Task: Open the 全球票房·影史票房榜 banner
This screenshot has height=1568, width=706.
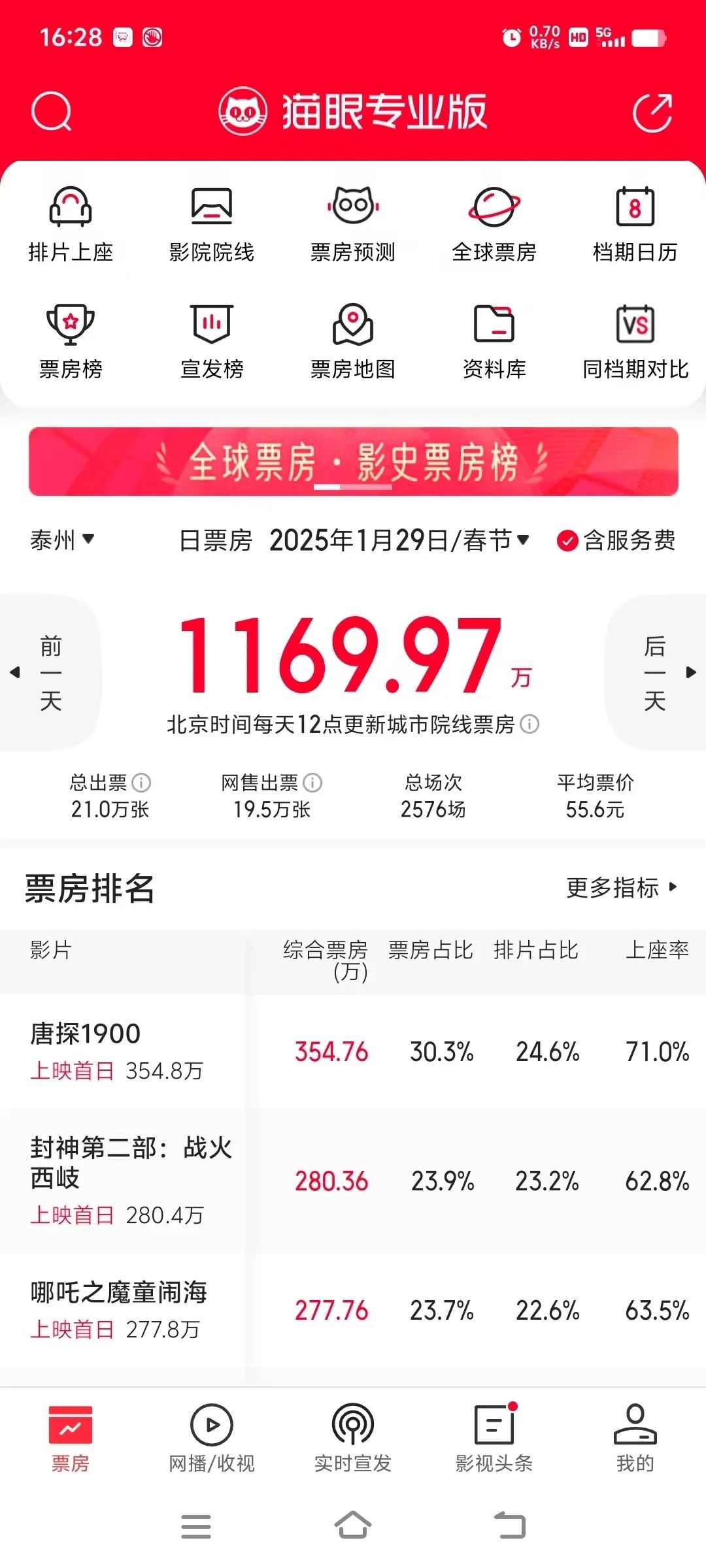Action: pos(353,461)
